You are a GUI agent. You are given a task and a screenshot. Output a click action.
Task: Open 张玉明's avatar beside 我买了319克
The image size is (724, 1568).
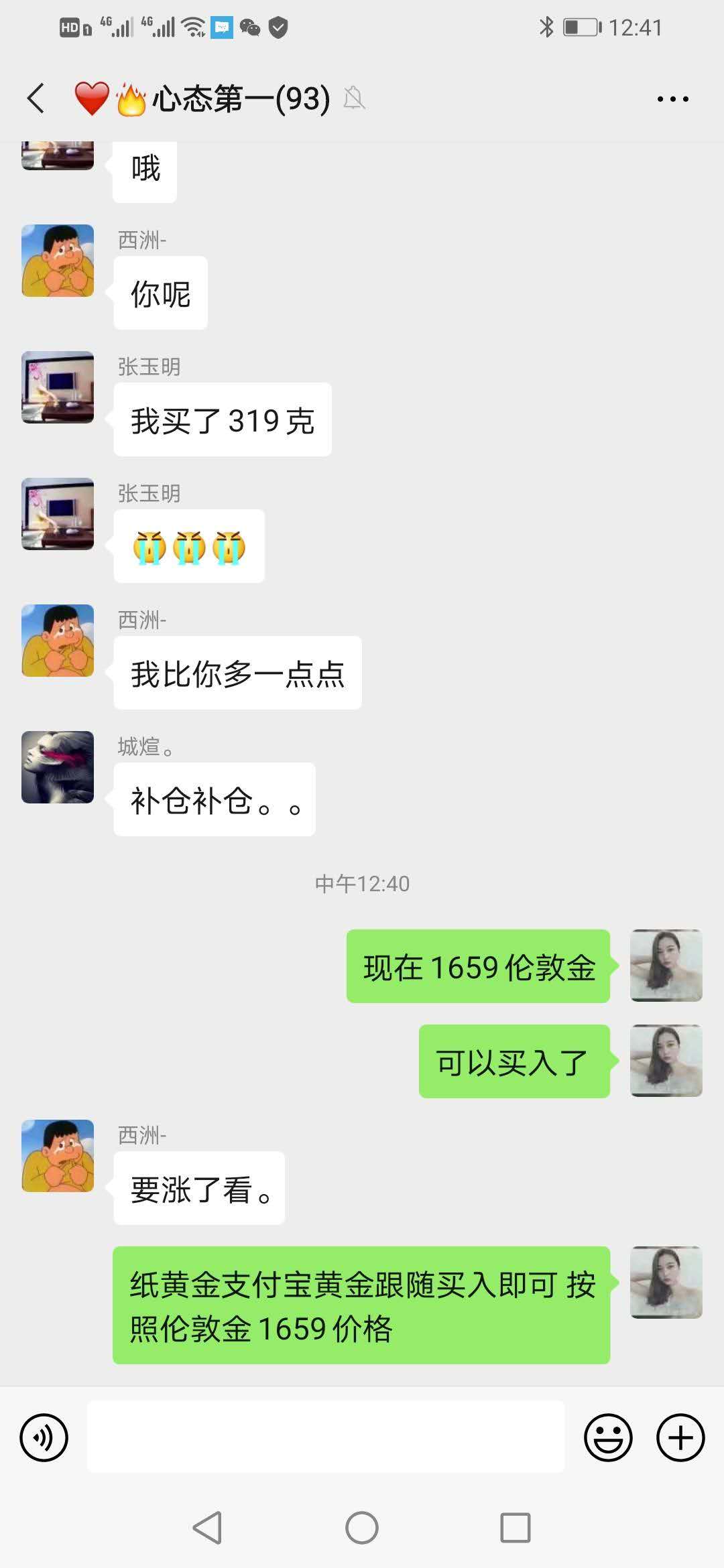58,387
